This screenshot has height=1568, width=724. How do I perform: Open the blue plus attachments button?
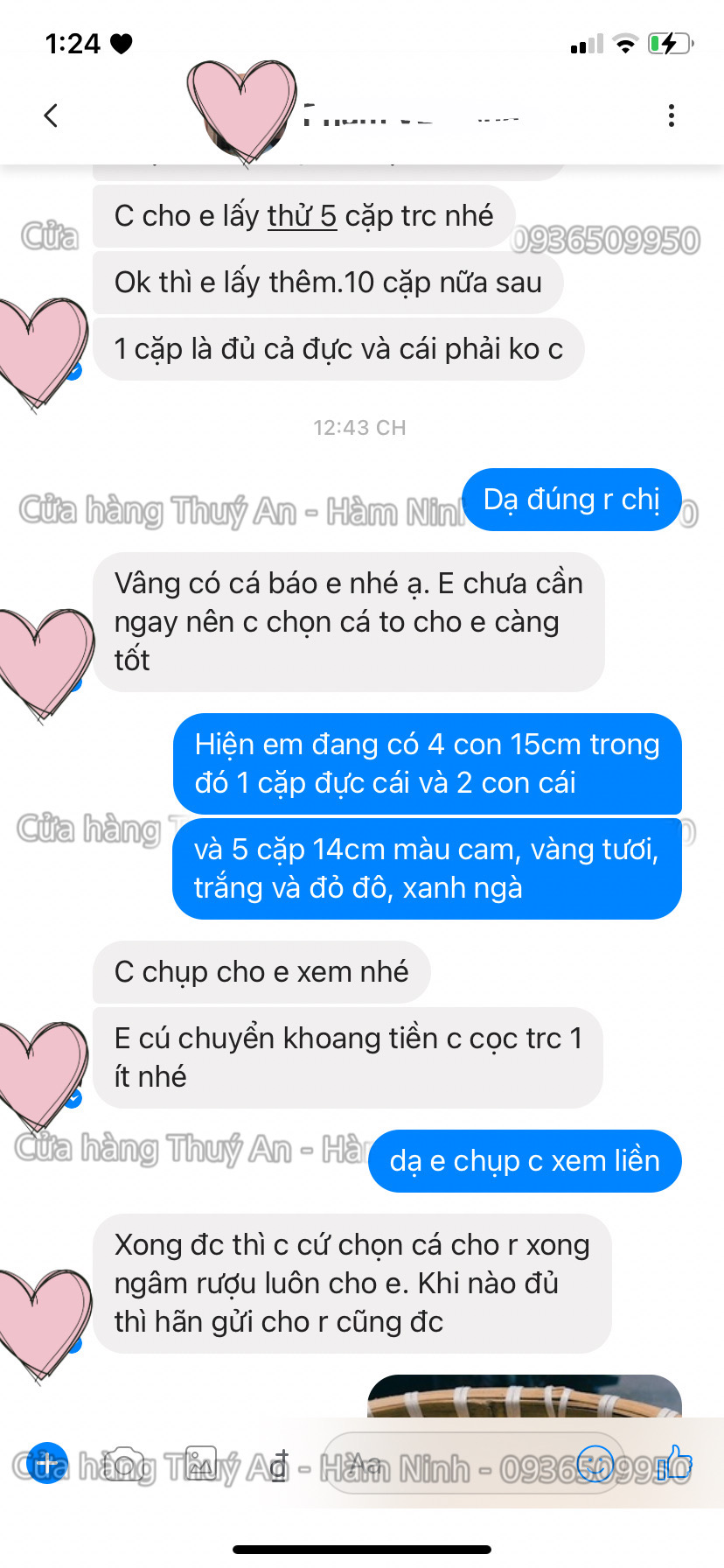[x=46, y=1462]
